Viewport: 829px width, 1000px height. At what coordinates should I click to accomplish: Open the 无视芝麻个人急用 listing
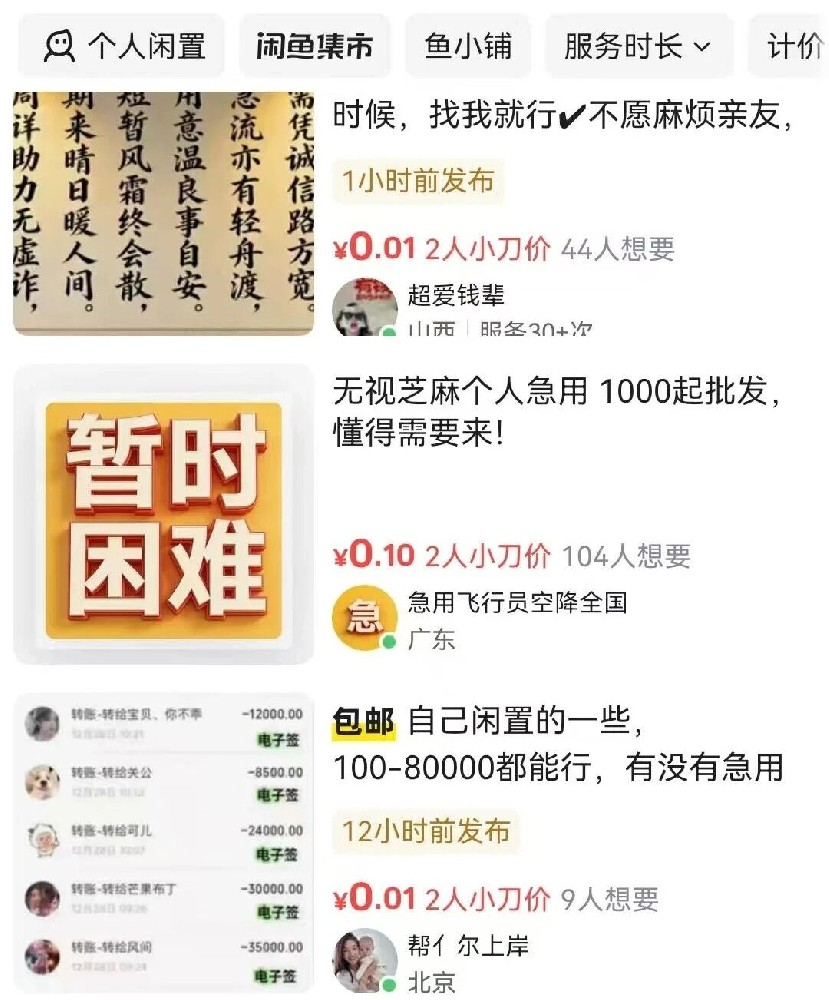click(x=556, y=412)
